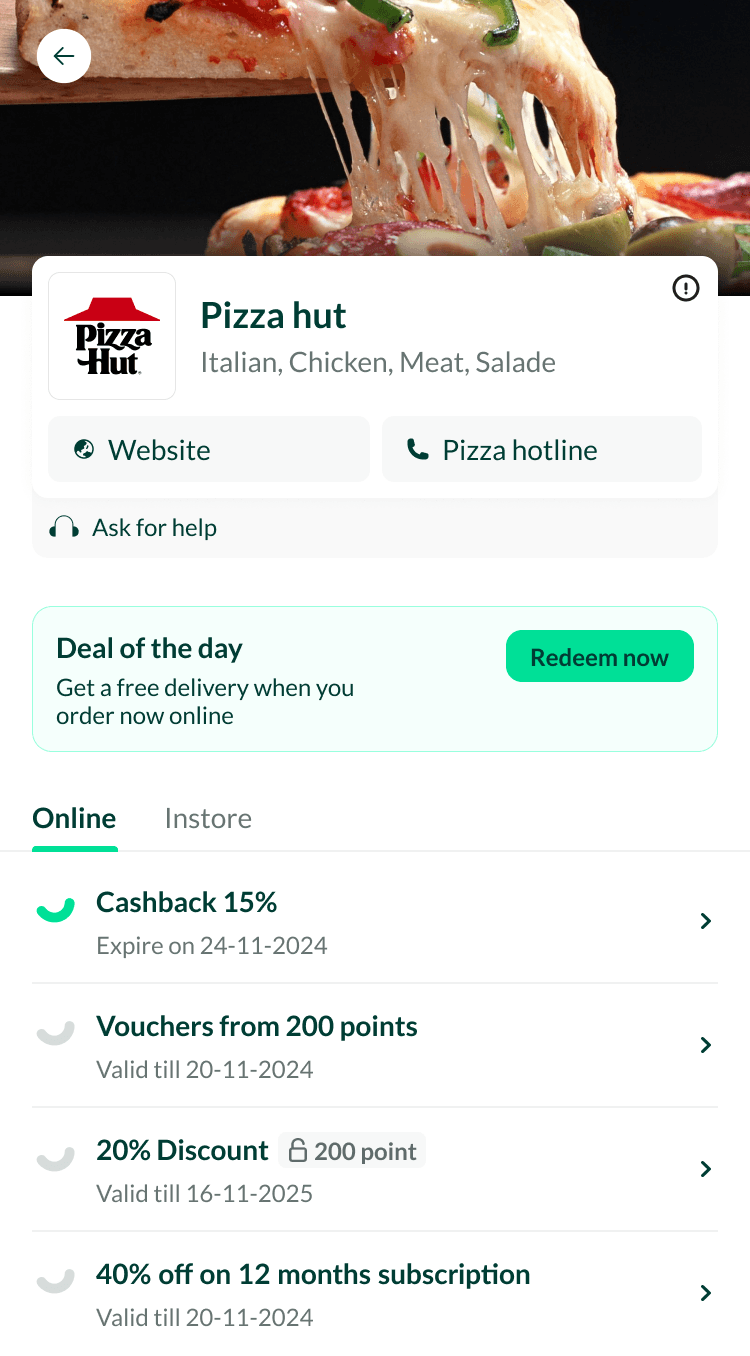Open the info icon on Pizza hut card

coord(685,288)
